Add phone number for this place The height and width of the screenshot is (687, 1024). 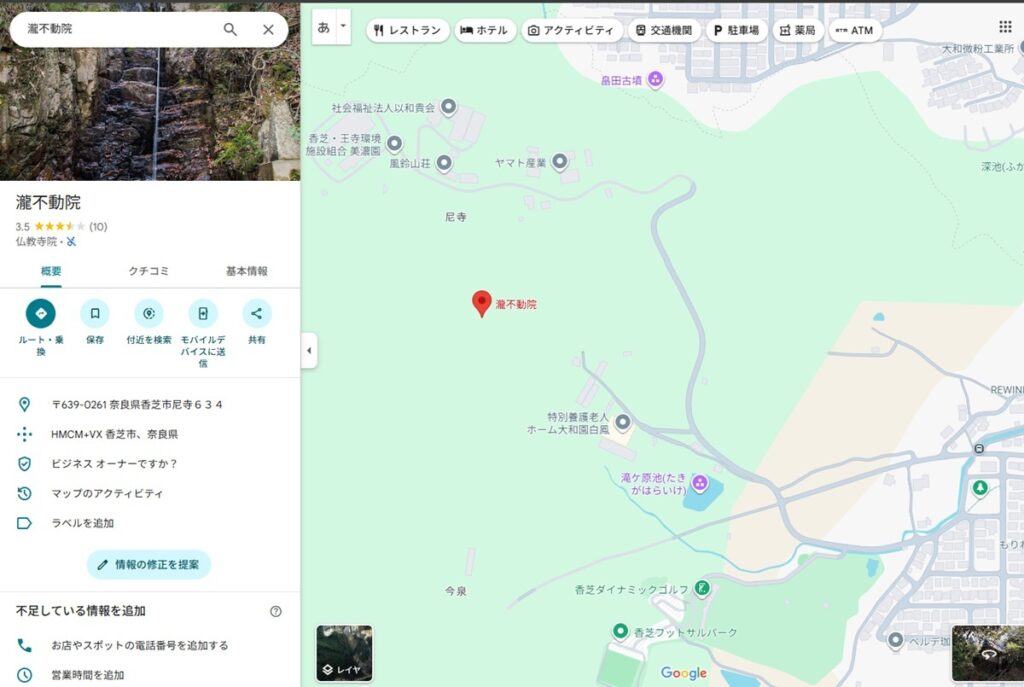click(139, 646)
